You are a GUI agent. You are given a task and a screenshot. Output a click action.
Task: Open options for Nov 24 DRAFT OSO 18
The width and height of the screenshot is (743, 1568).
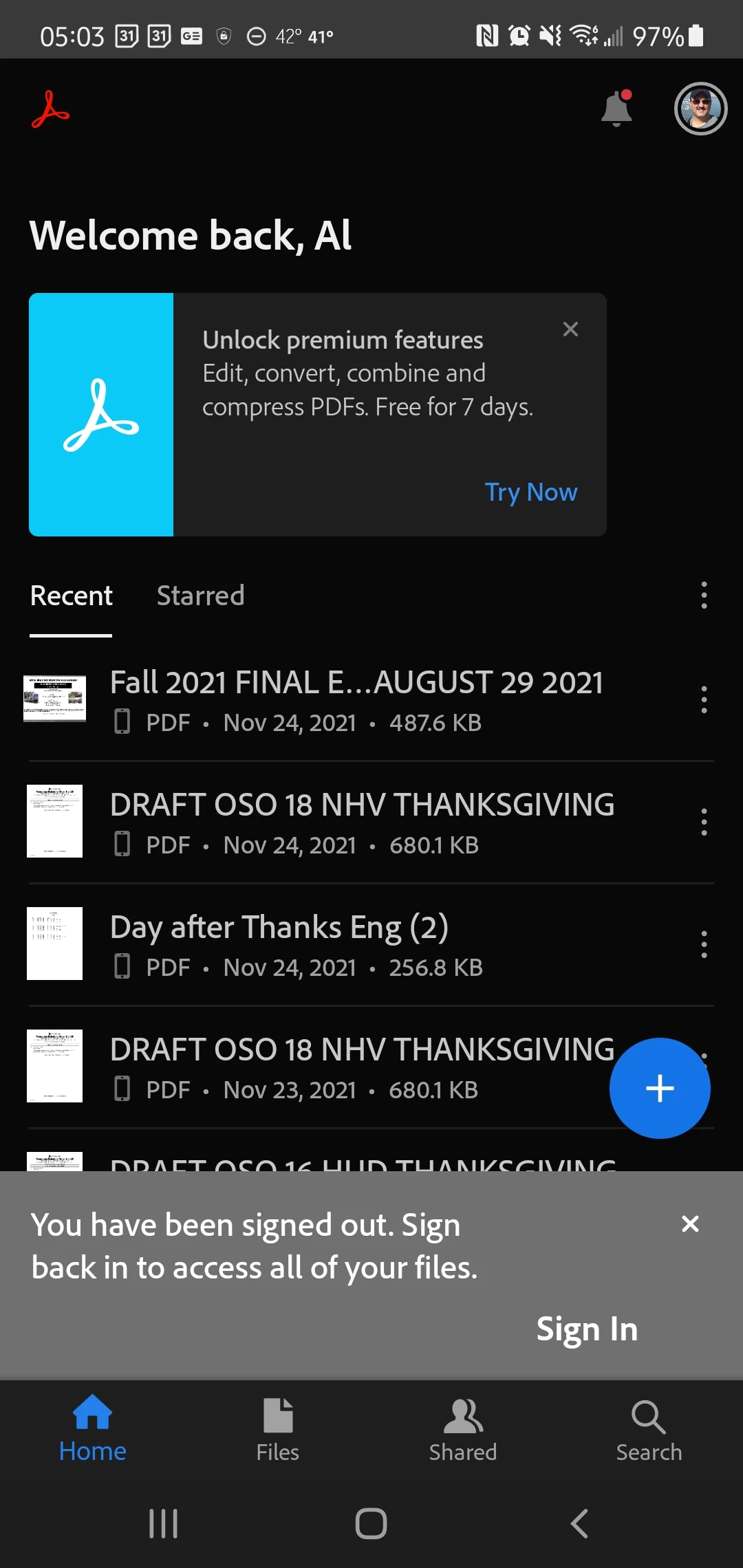(704, 822)
